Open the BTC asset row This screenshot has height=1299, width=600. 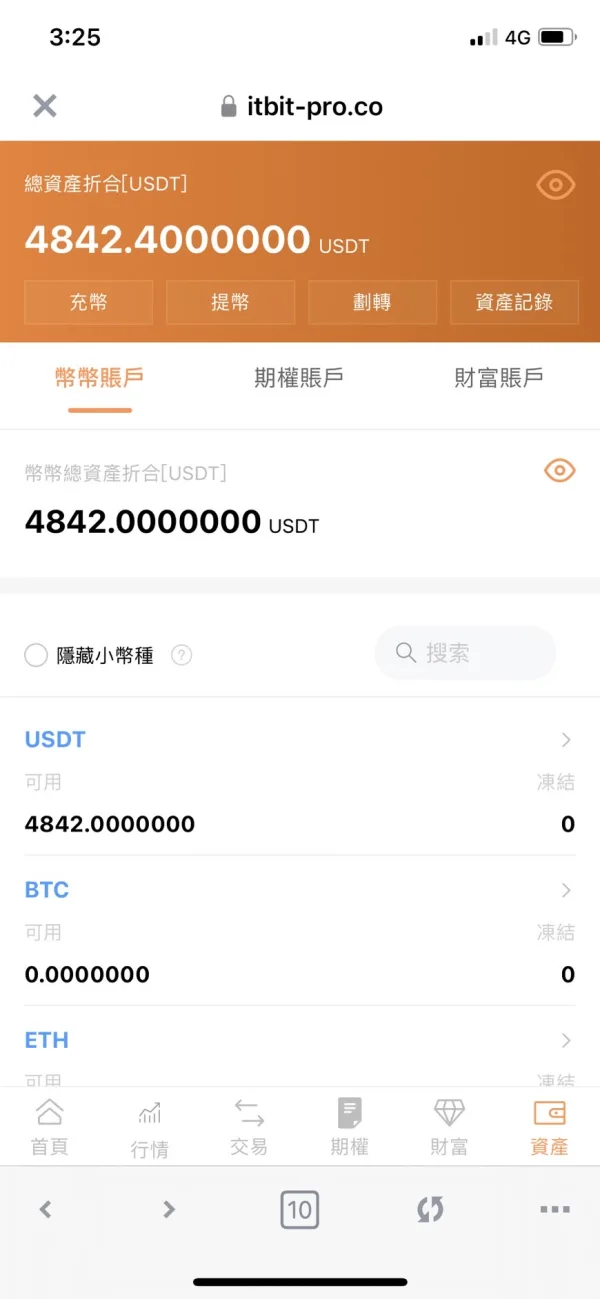[300, 931]
